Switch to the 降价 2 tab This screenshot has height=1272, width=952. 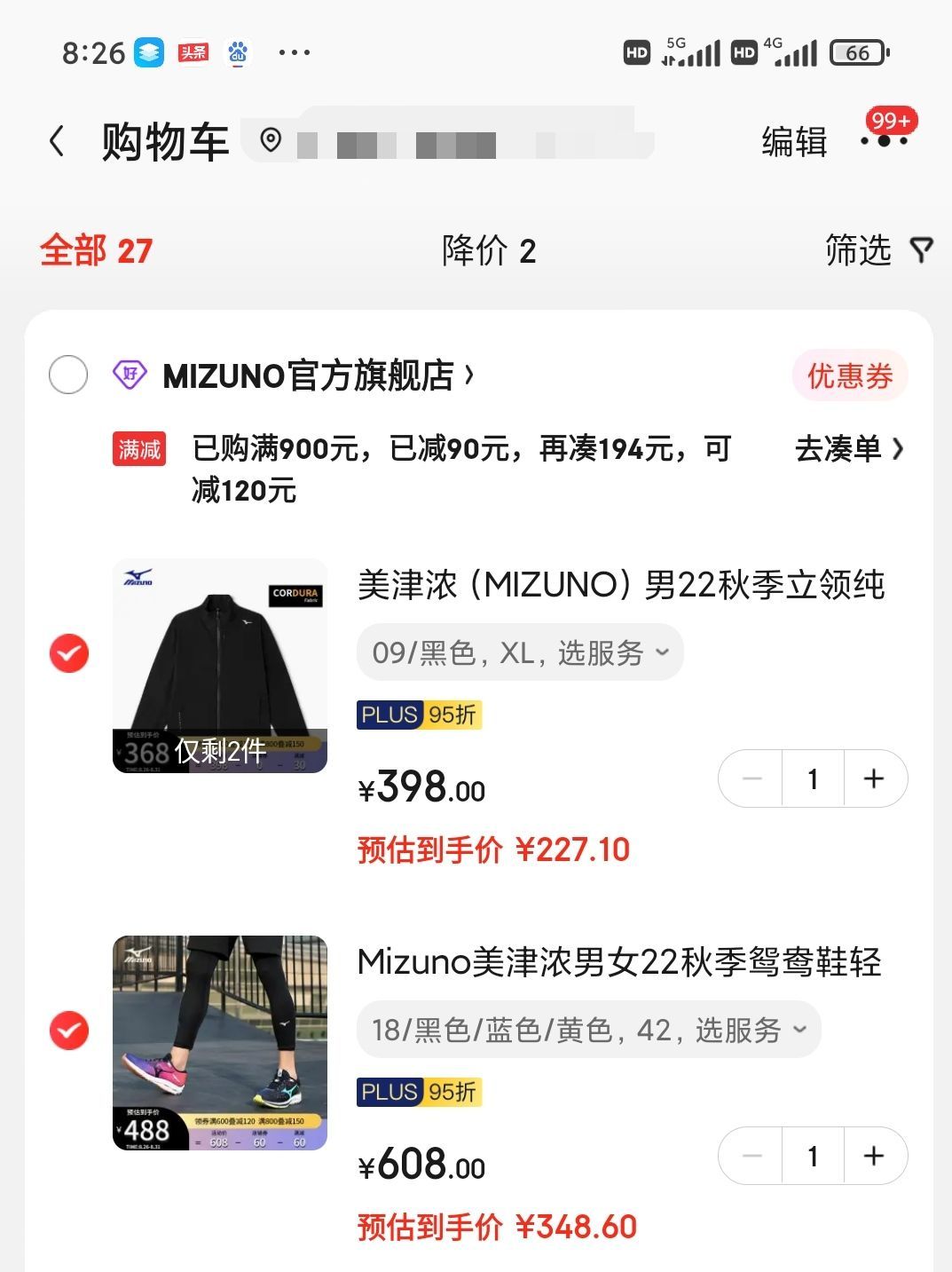(489, 250)
